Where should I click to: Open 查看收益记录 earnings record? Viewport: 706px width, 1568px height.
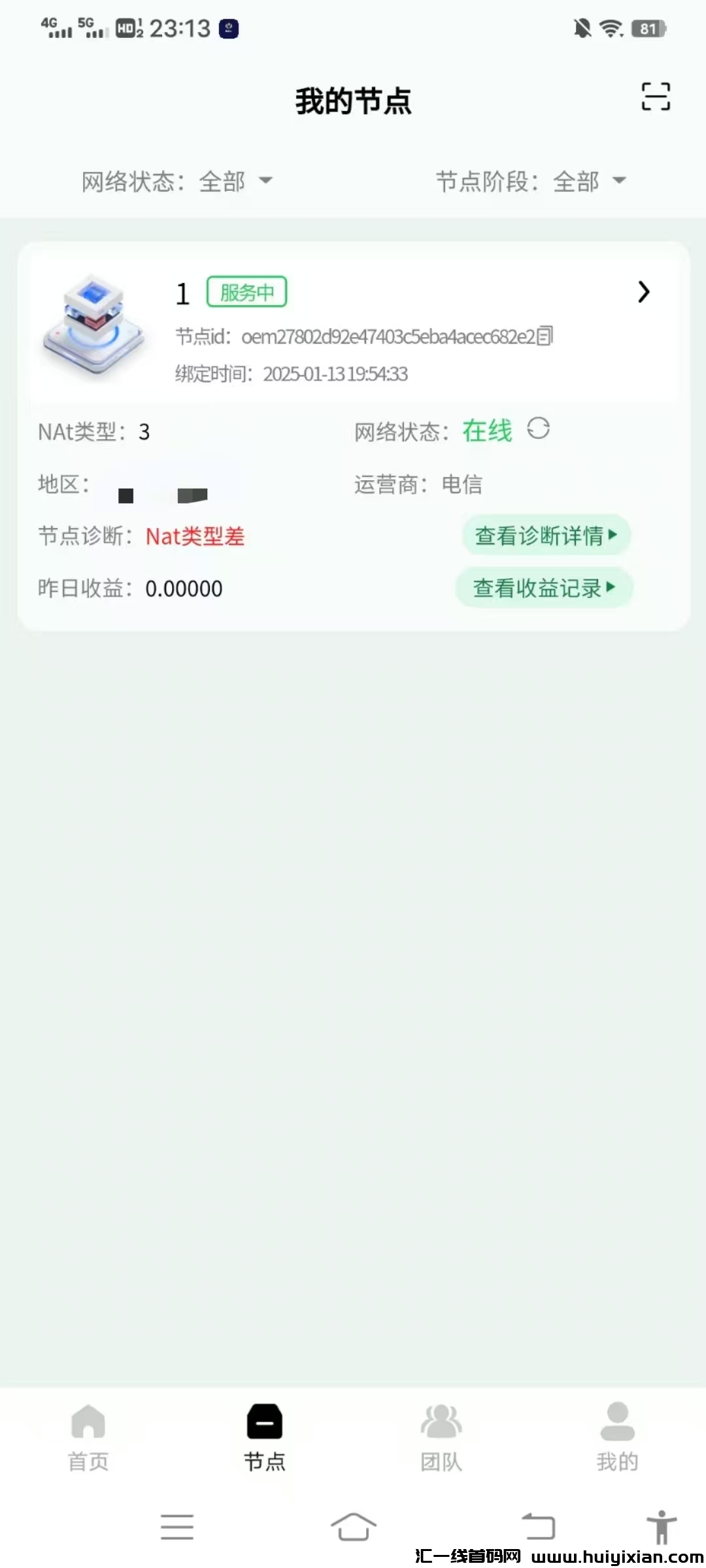click(x=543, y=588)
